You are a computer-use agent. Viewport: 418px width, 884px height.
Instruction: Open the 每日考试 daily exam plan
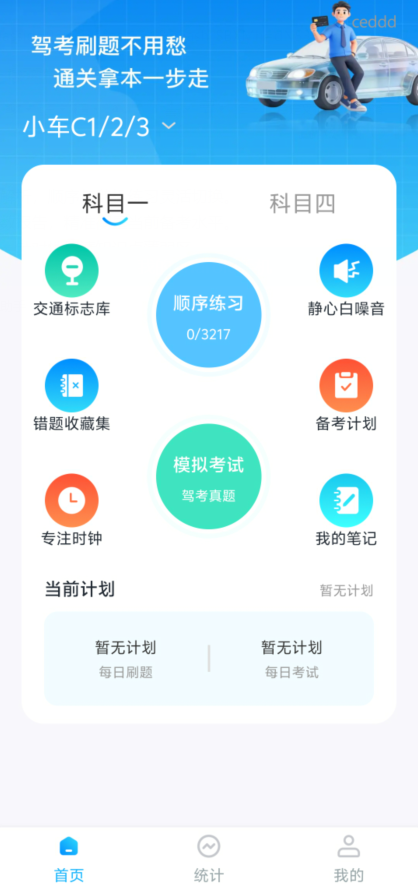pyautogui.click(x=292, y=658)
